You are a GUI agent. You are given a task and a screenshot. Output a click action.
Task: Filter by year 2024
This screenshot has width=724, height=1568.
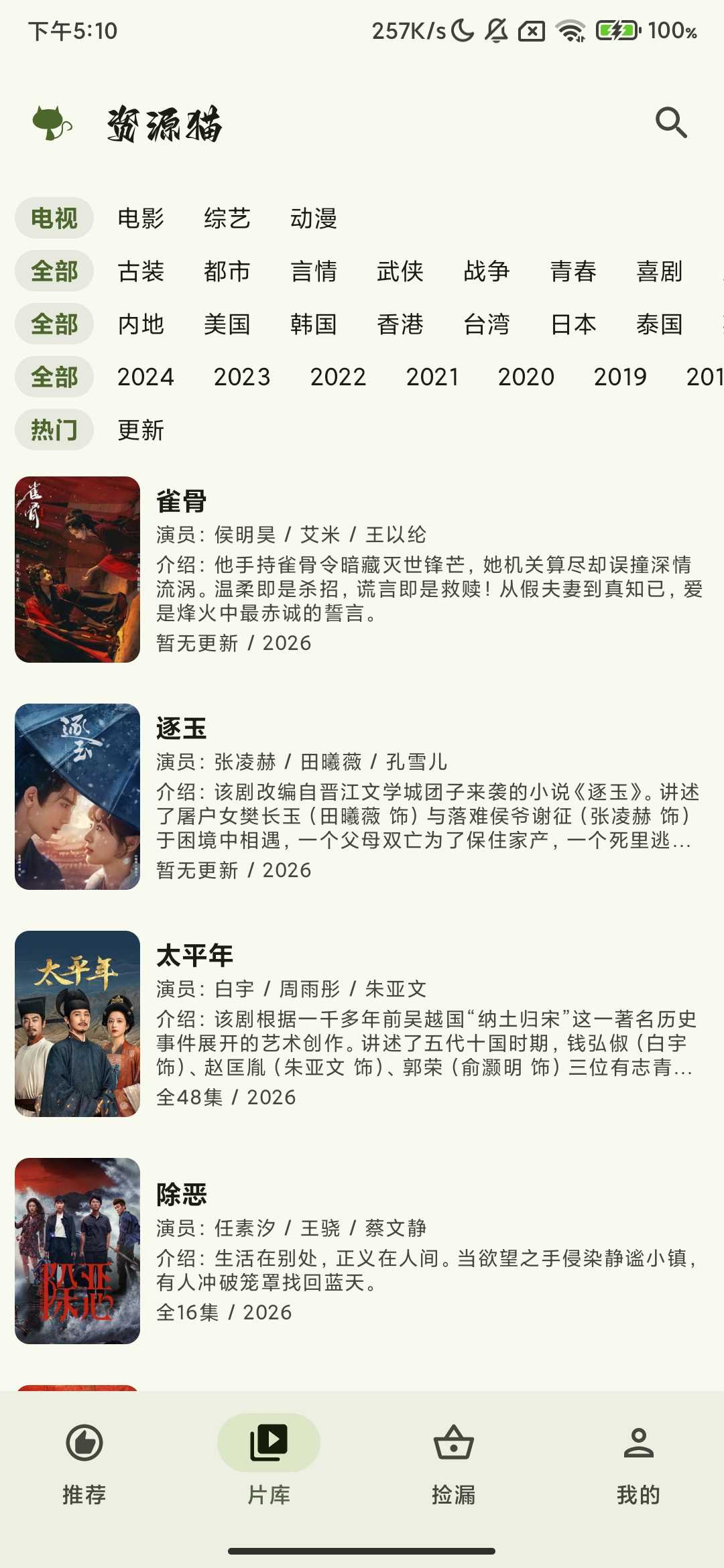(x=145, y=377)
